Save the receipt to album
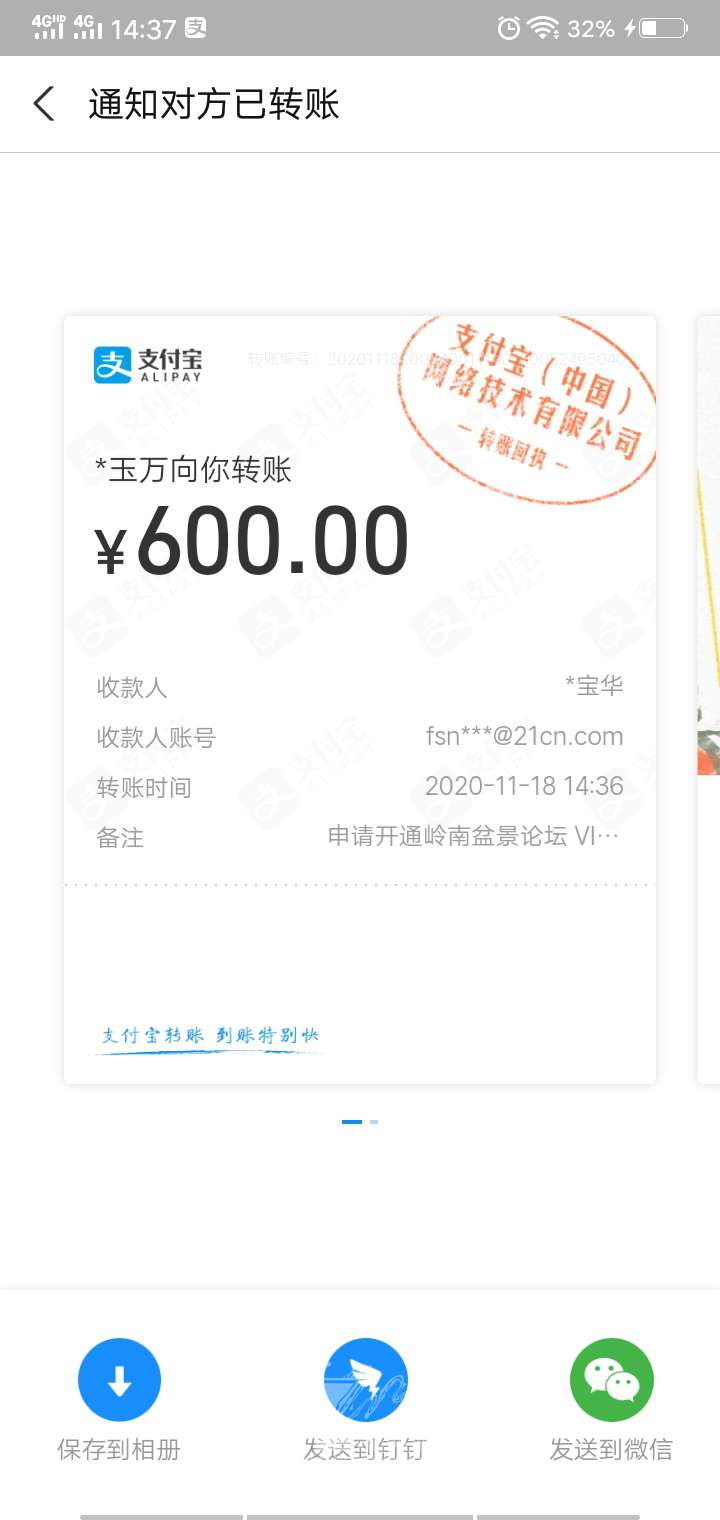The image size is (720, 1520). (119, 1381)
